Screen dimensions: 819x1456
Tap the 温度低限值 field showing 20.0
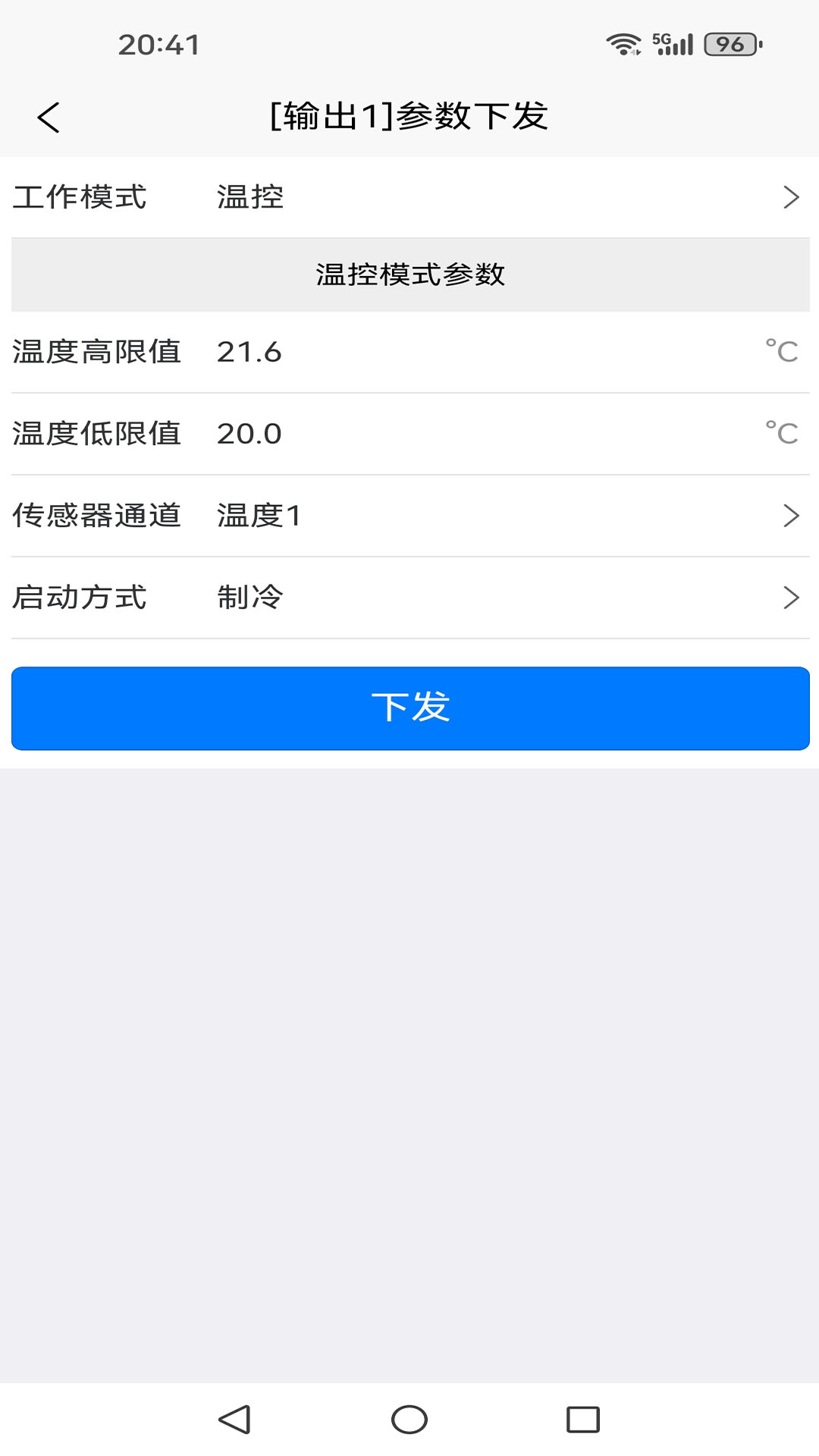click(250, 434)
